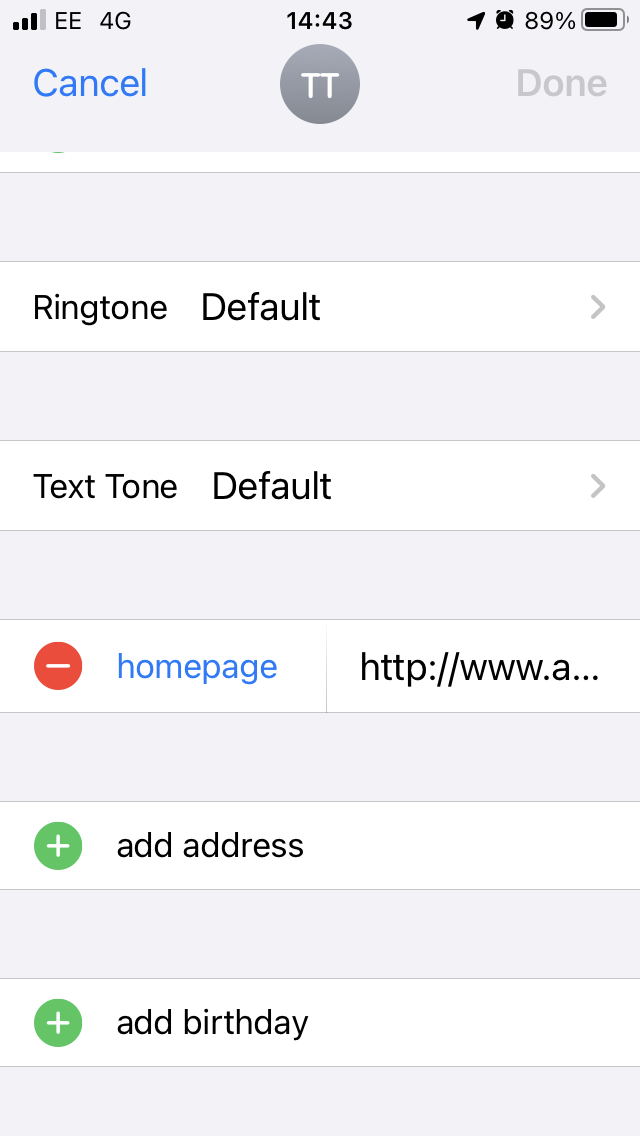Tap add birthday
640x1136 pixels.
[x=320, y=1023]
